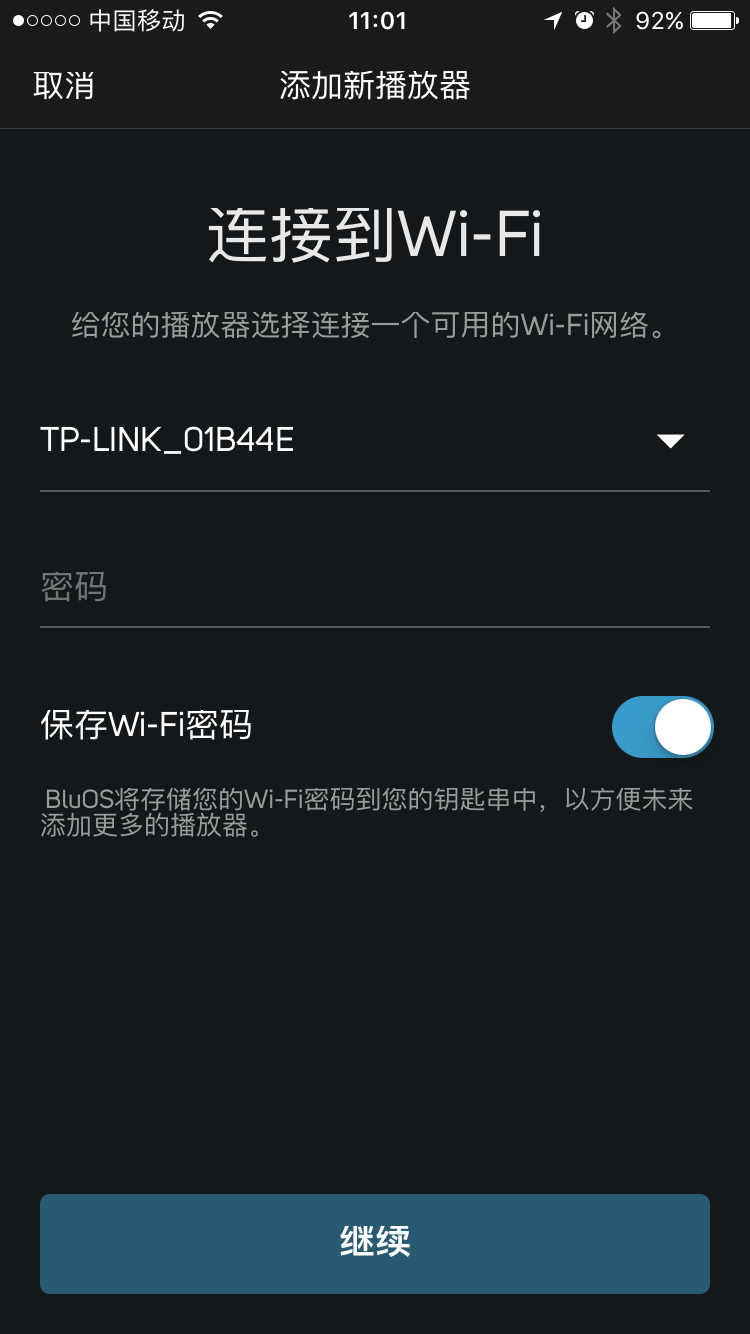Focus the 密码 password field
Screen dimensions: 750x1334
[374, 587]
